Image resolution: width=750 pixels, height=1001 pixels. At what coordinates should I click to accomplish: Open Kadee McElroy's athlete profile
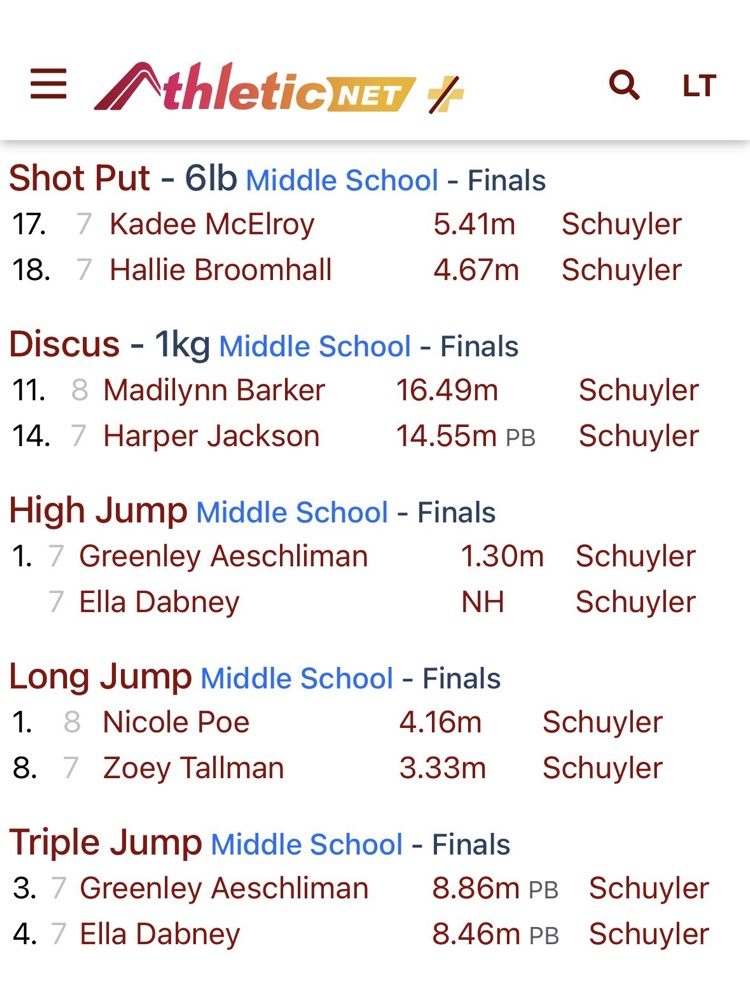click(211, 224)
